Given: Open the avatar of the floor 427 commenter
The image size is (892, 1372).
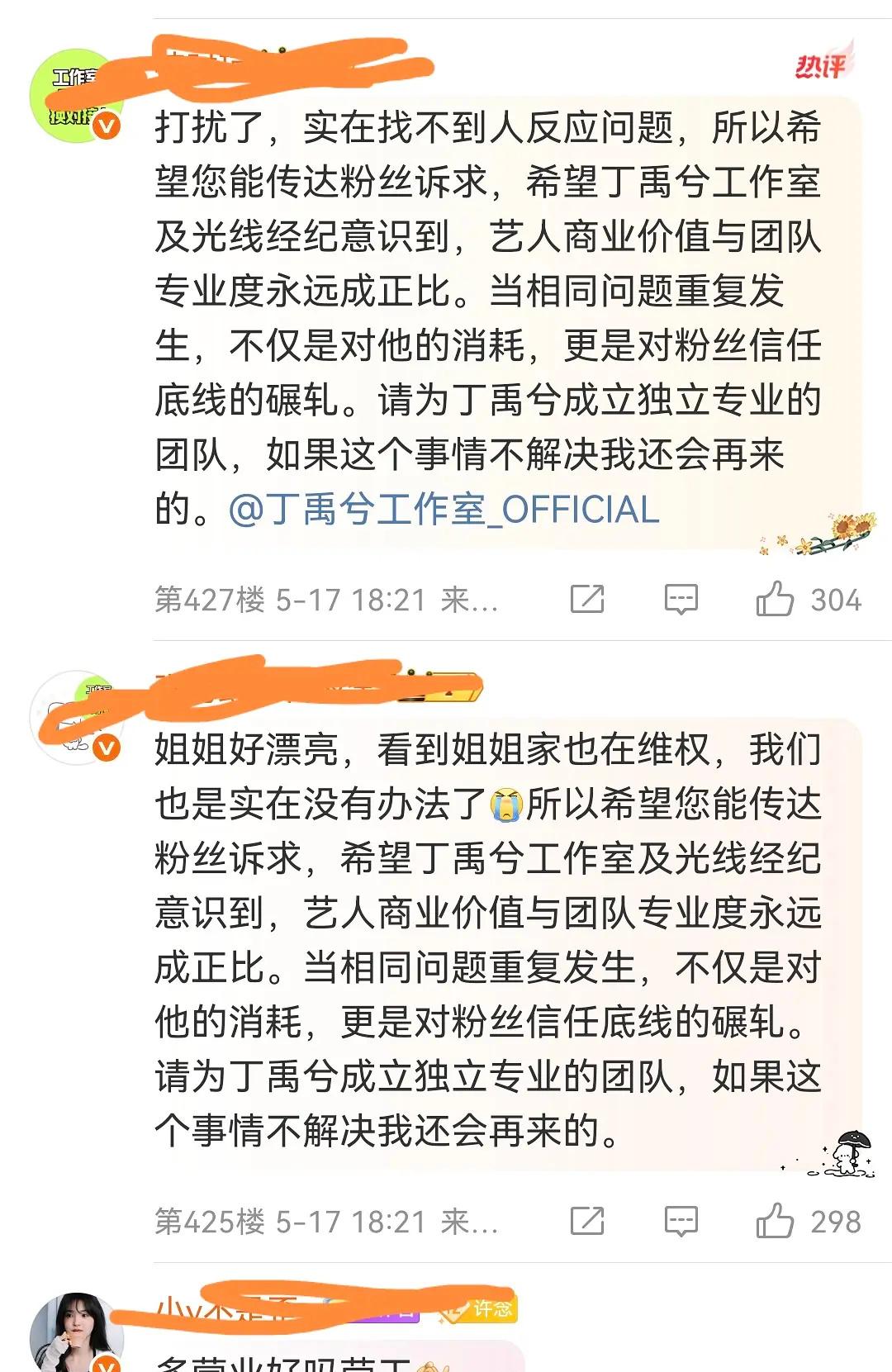Looking at the screenshot, I should pyautogui.click(x=76, y=97).
